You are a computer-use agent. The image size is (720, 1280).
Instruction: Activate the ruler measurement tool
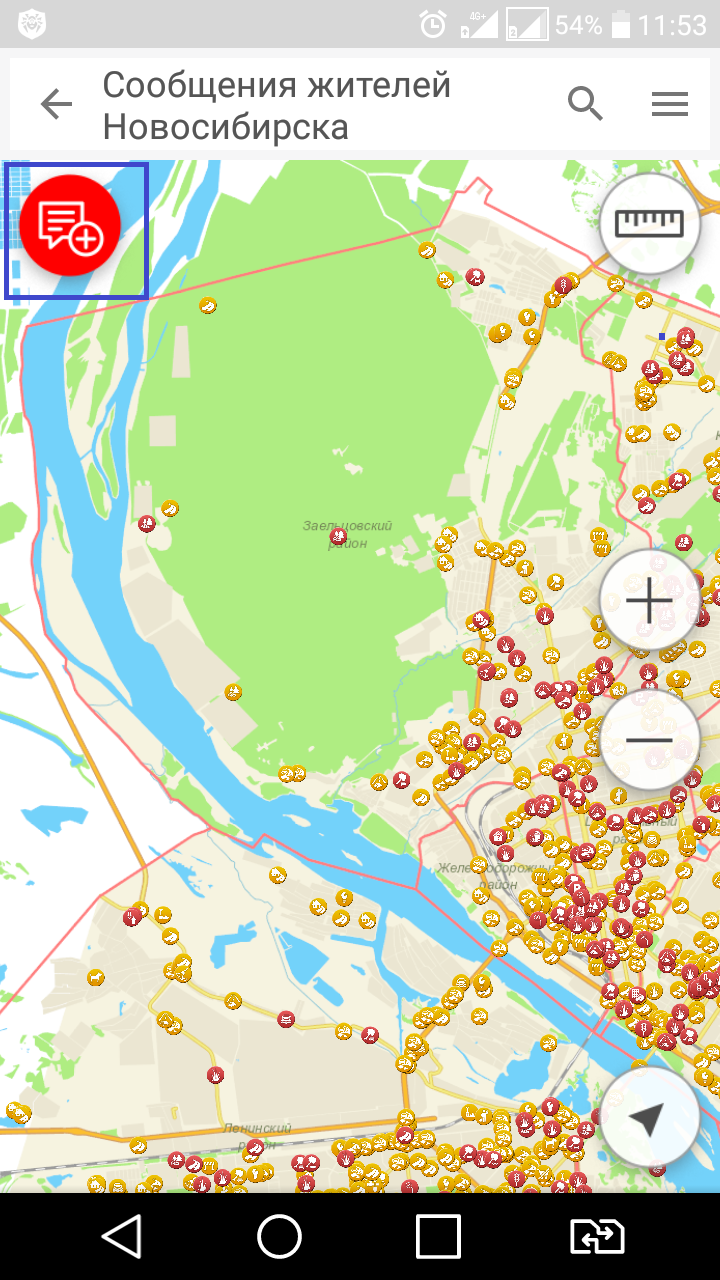pyautogui.click(x=650, y=223)
